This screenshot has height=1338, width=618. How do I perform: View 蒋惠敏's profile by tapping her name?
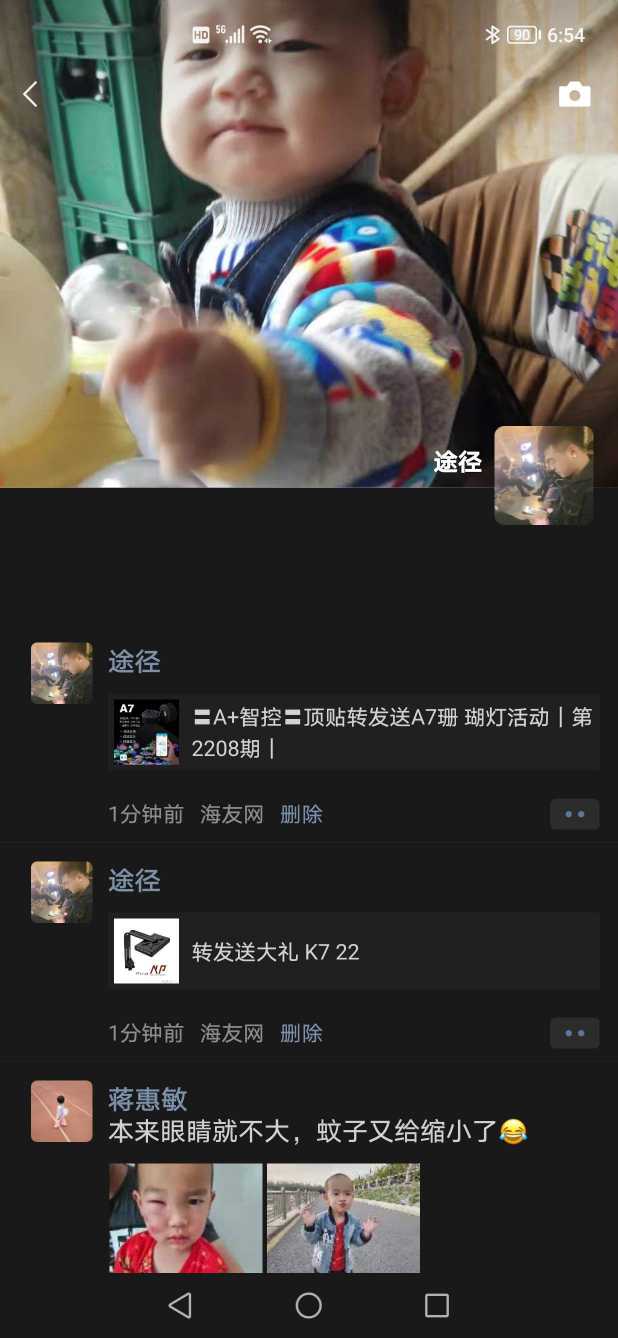point(147,1099)
